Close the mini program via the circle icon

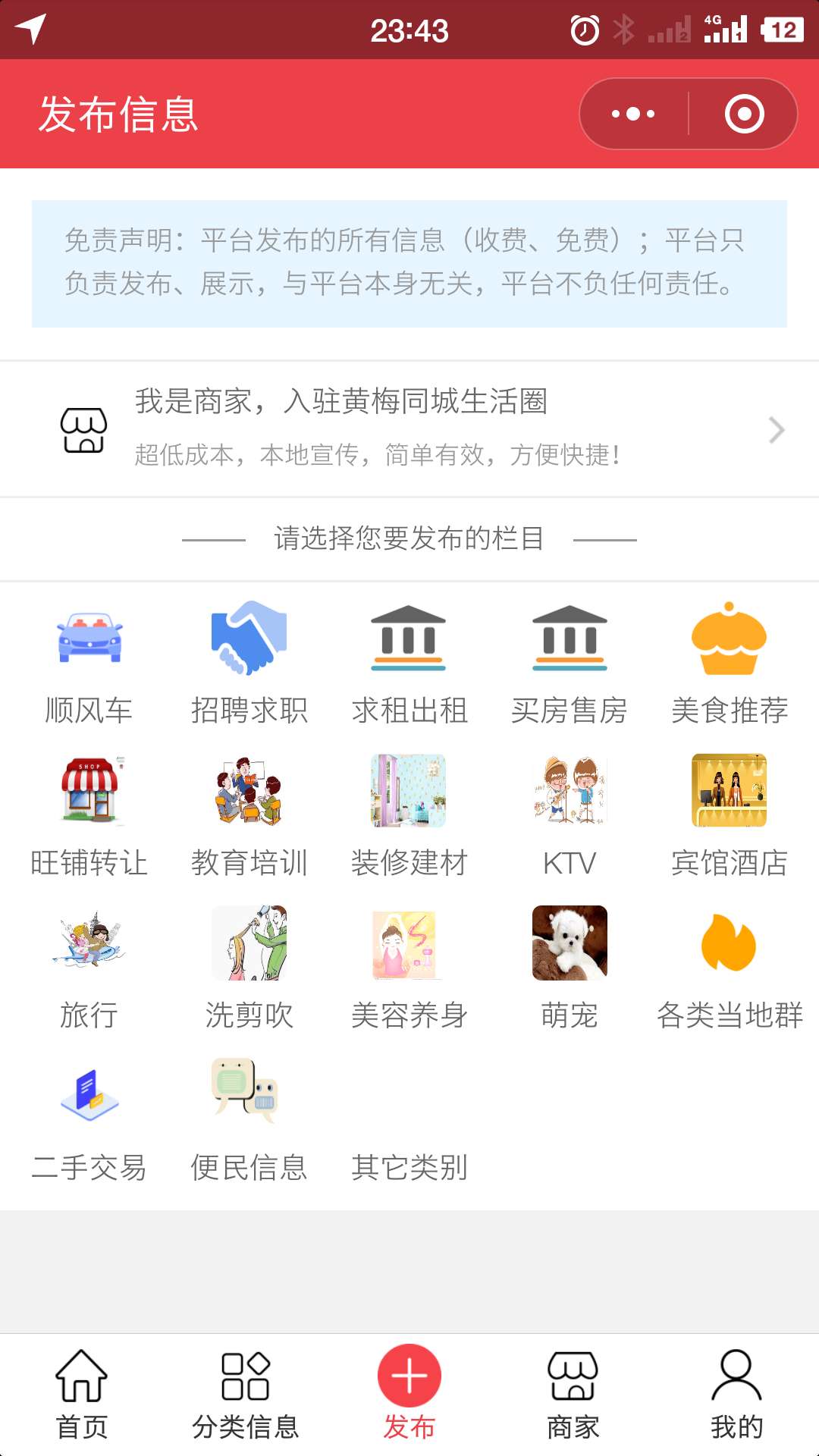click(743, 114)
